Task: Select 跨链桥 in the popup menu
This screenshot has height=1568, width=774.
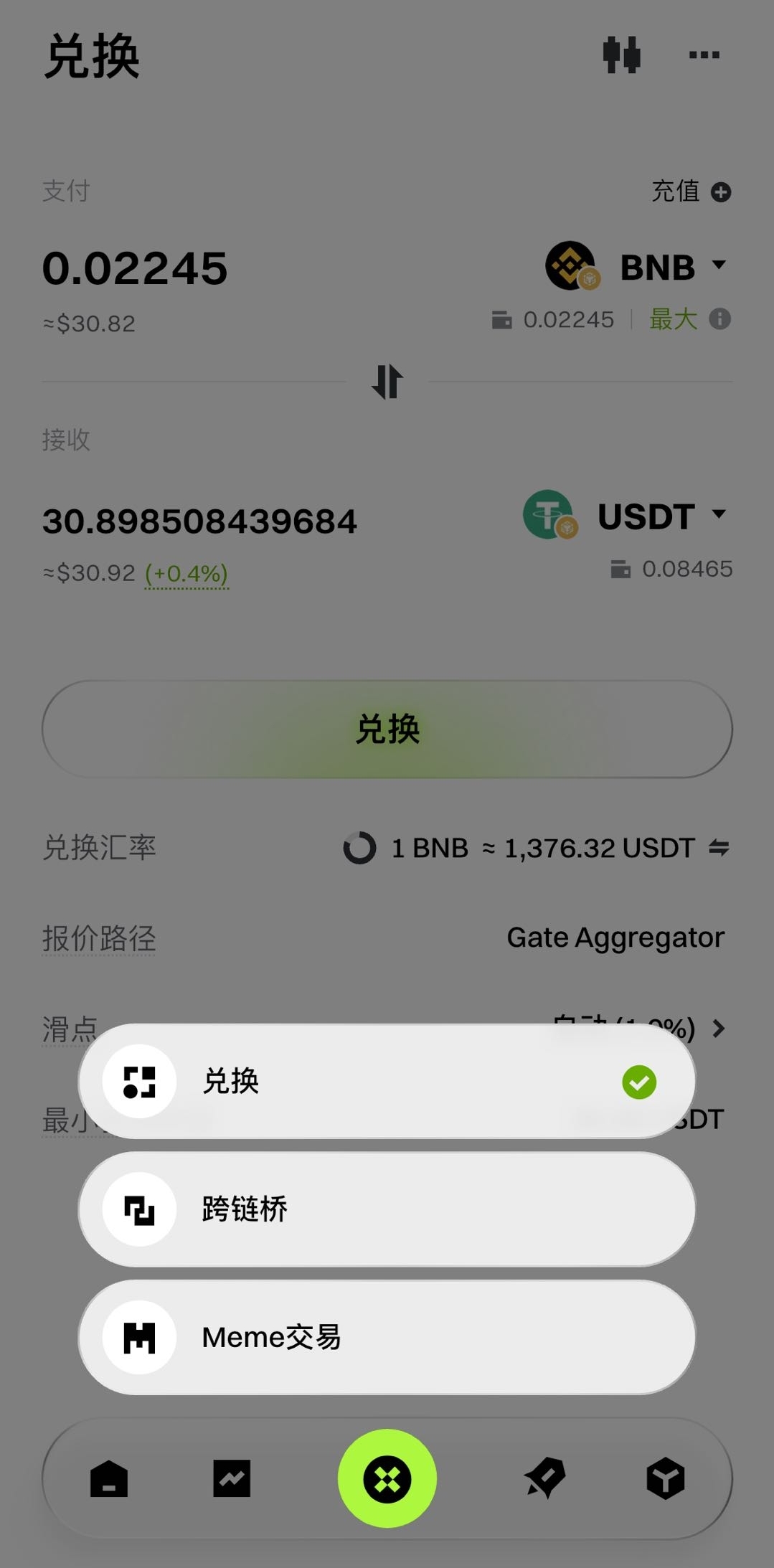Action: coord(387,1209)
